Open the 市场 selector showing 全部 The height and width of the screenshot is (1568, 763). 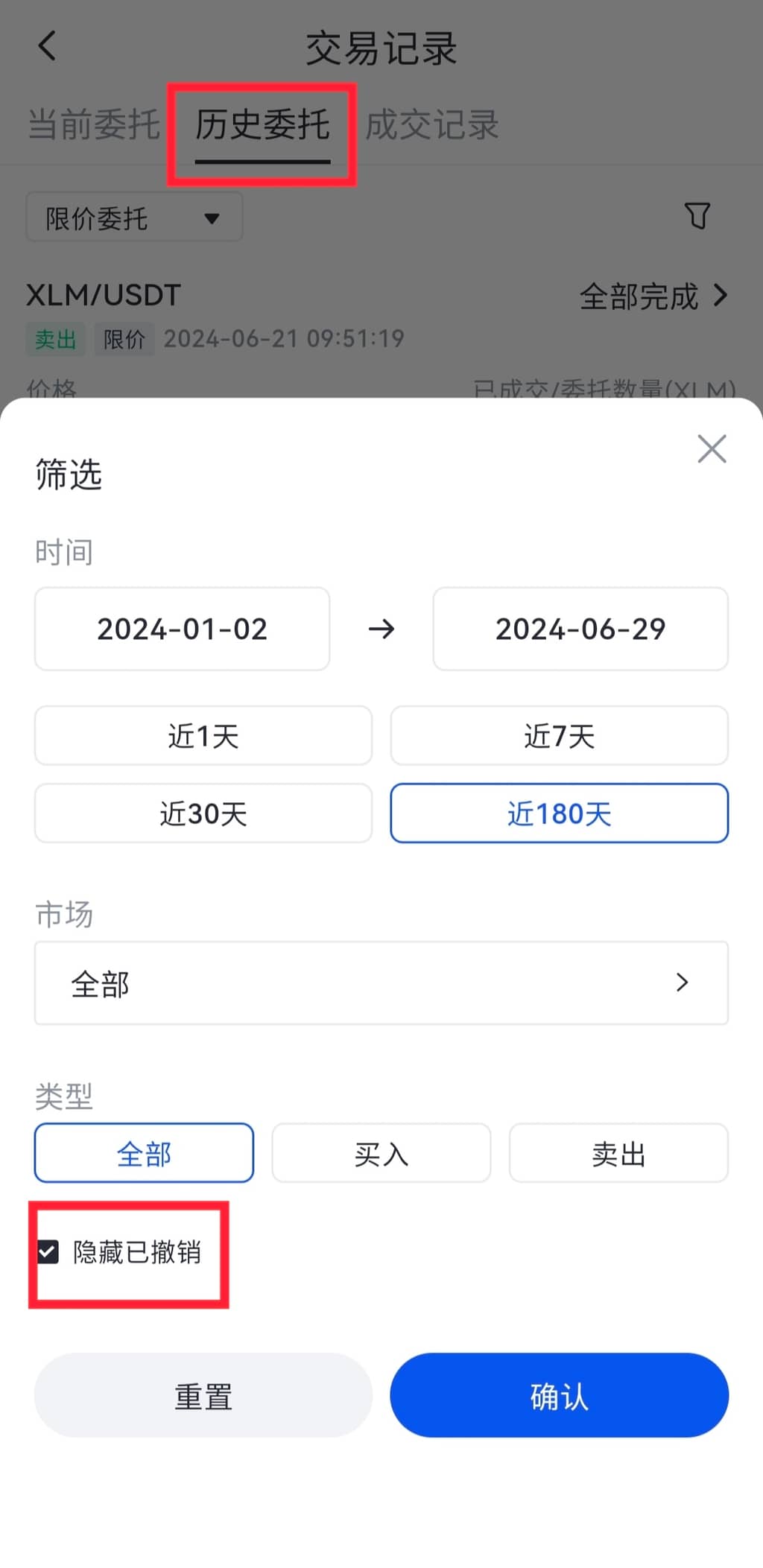point(381,983)
